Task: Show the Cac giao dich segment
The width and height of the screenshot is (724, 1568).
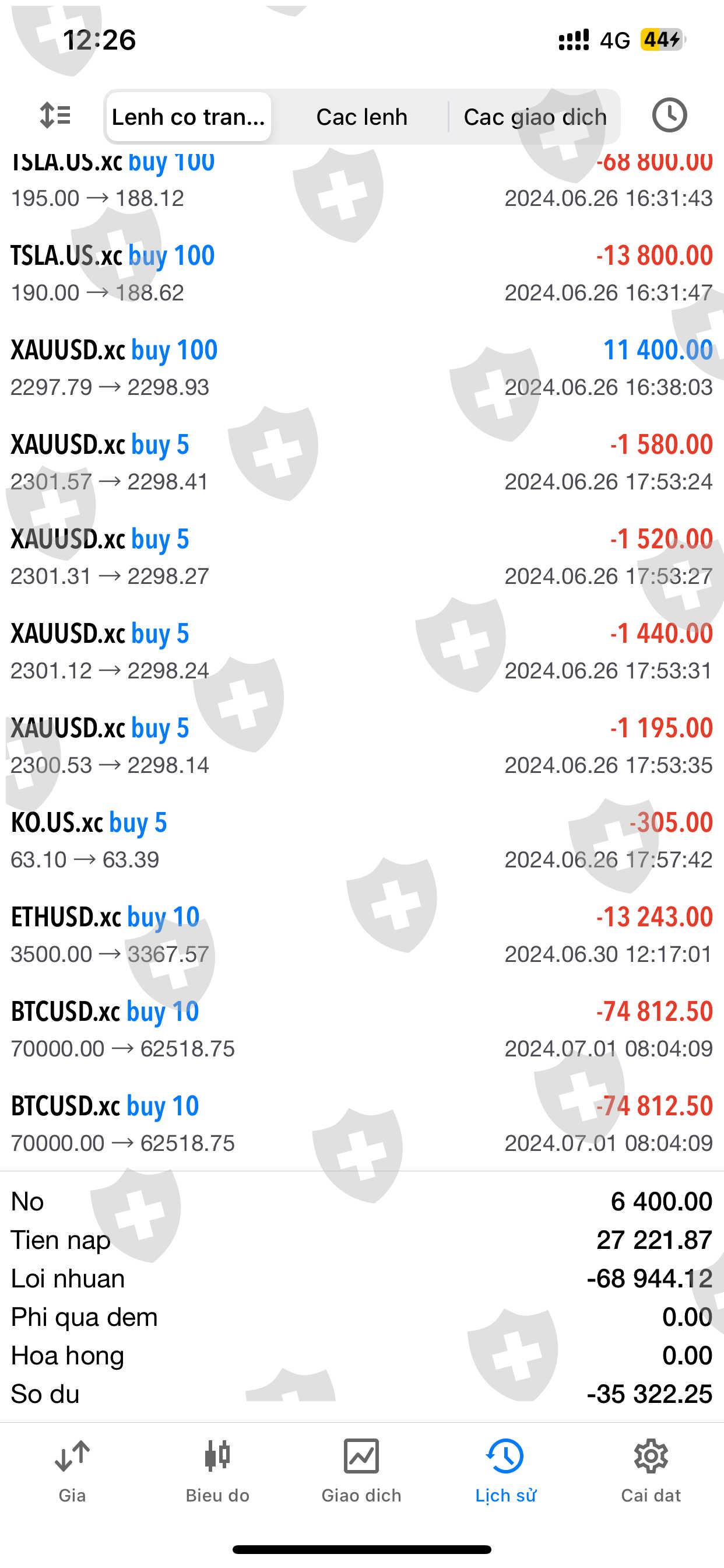Action: tap(535, 116)
